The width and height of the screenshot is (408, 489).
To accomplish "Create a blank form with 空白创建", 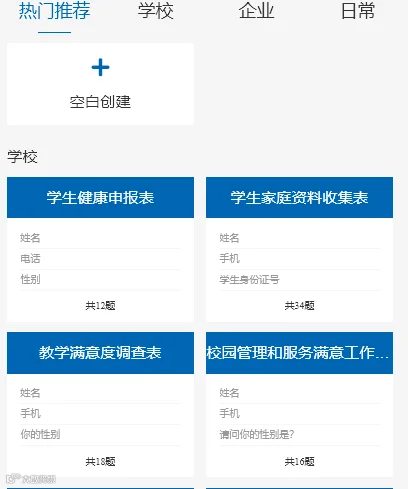I will pos(100,84).
